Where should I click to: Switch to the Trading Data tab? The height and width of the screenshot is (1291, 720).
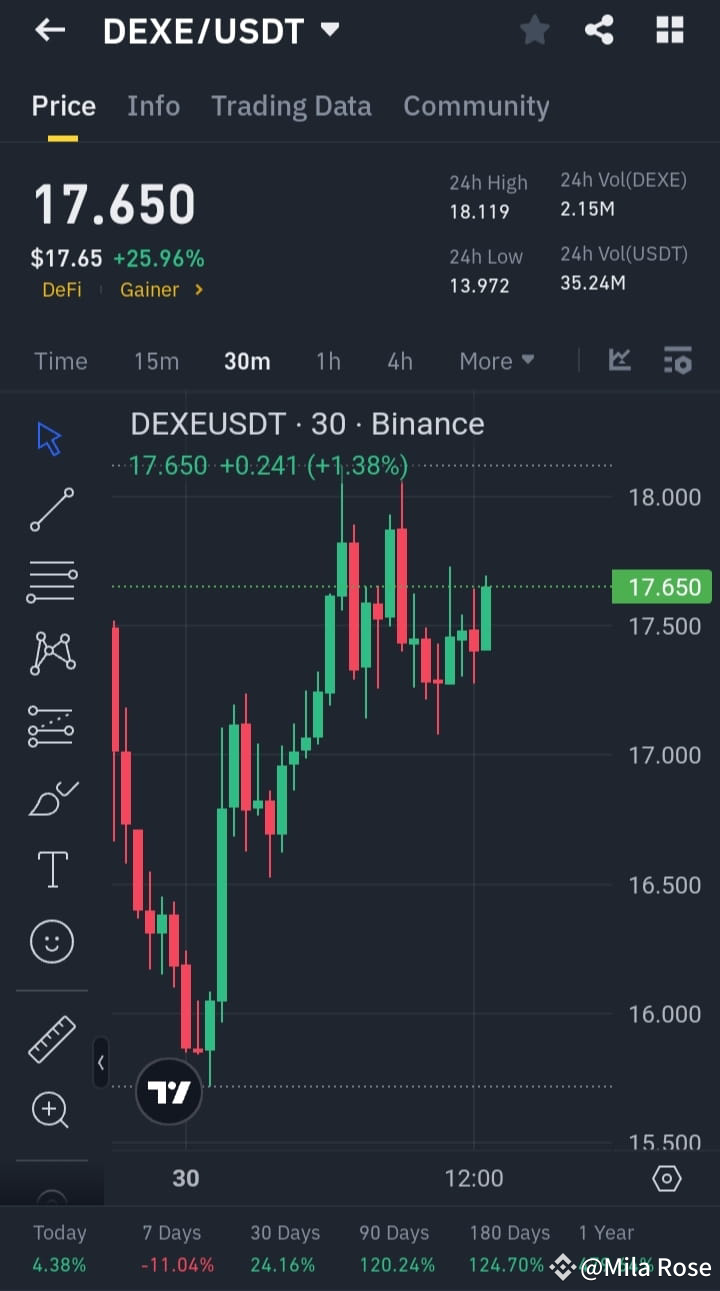pos(291,106)
